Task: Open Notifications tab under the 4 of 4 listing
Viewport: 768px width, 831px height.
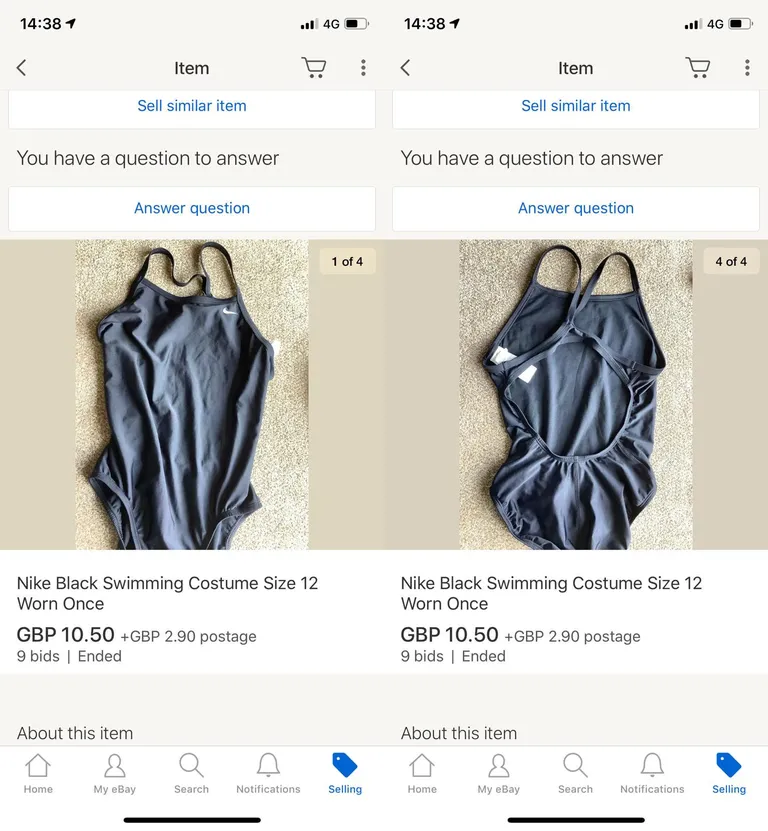Action: coord(652,774)
